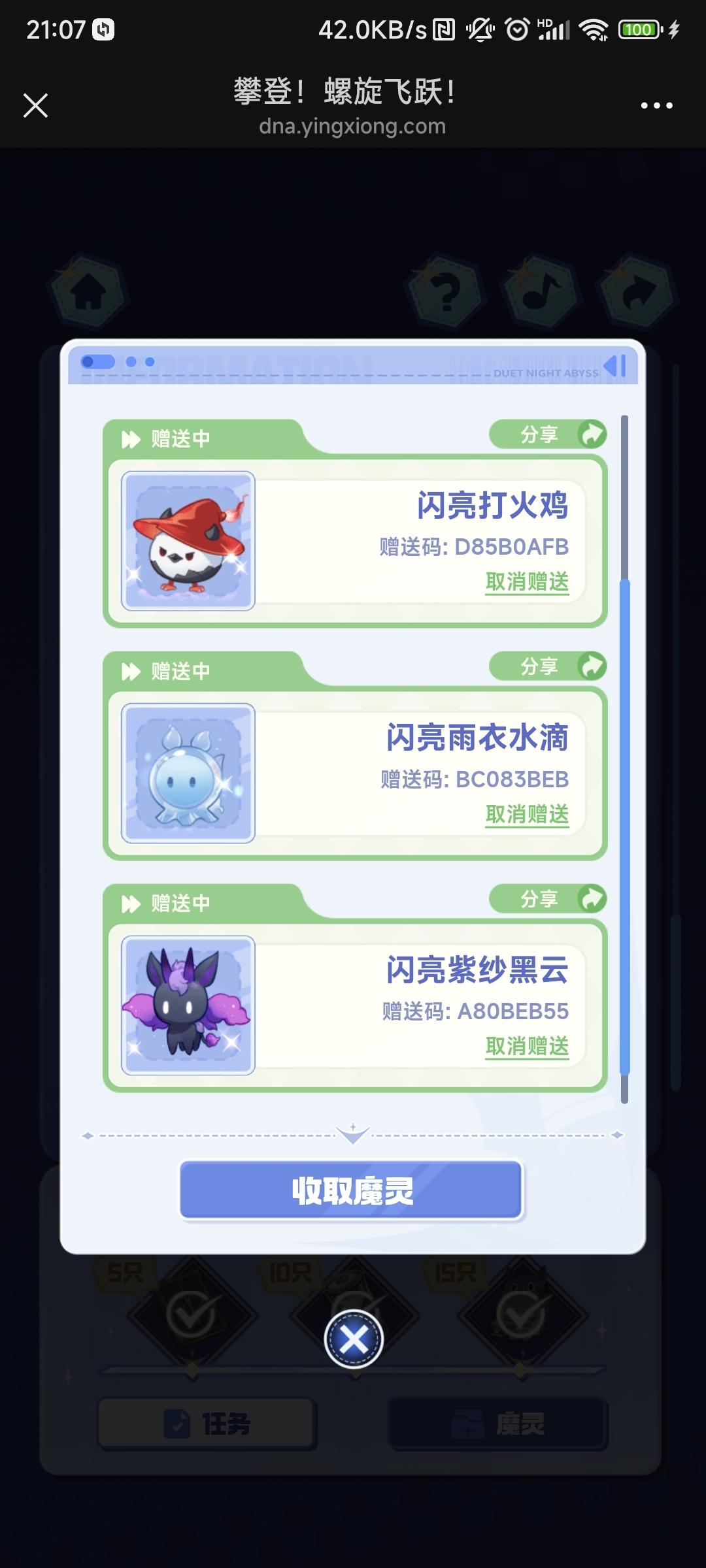Cancel gifting 闪亮紫纱黑云

tap(527, 1046)
